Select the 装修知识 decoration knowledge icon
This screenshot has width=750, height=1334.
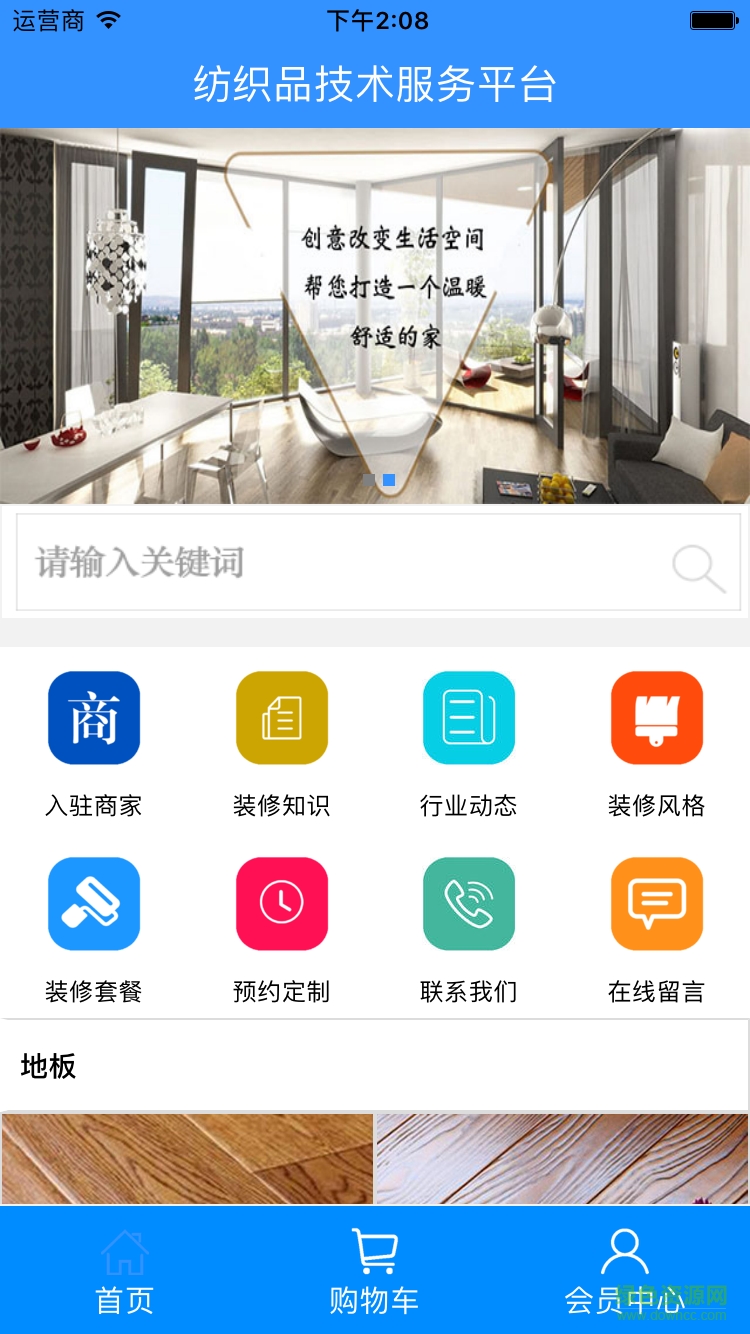(x=281, y=717)
